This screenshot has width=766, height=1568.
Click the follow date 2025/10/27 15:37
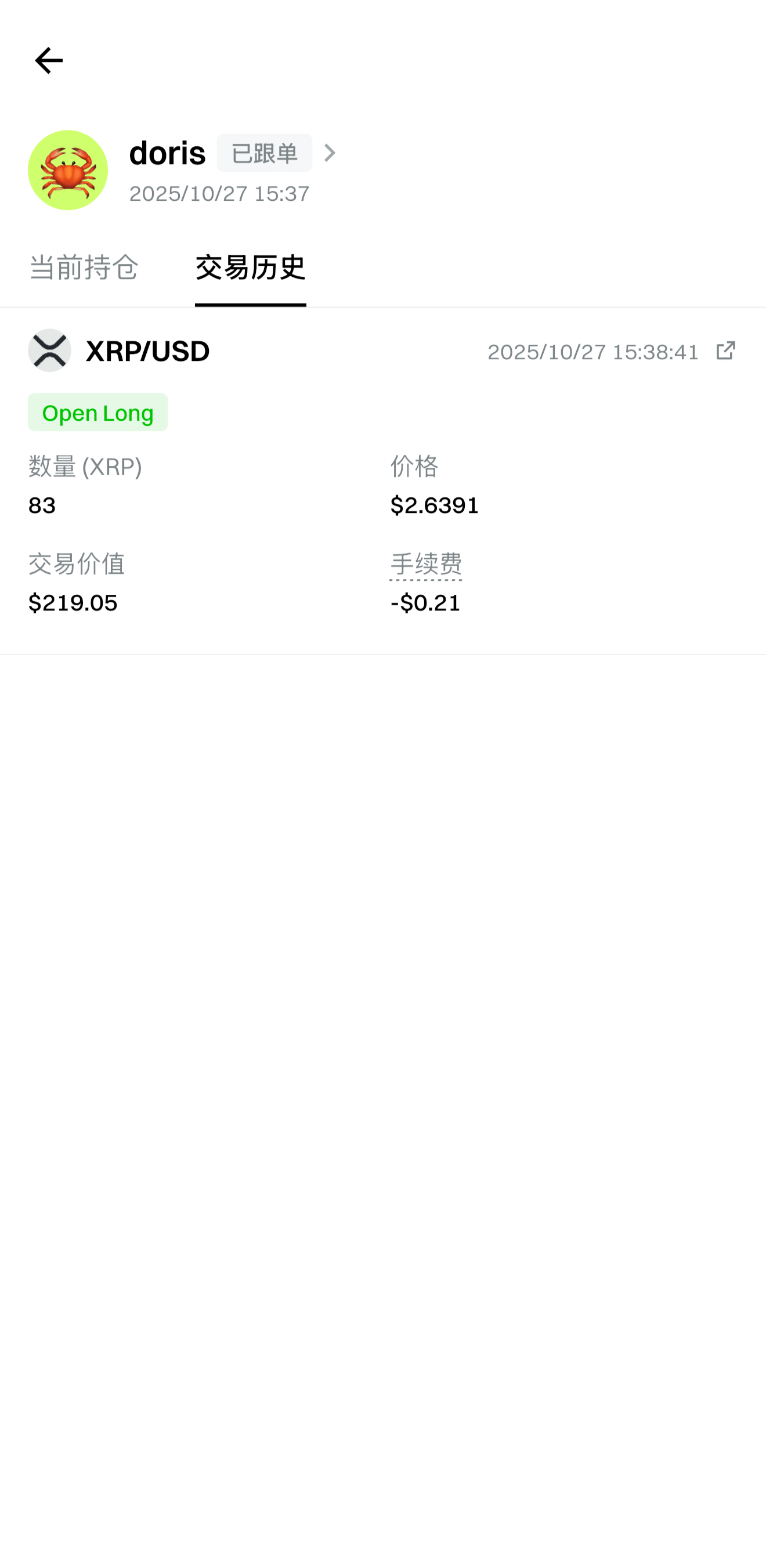(219, 193)
